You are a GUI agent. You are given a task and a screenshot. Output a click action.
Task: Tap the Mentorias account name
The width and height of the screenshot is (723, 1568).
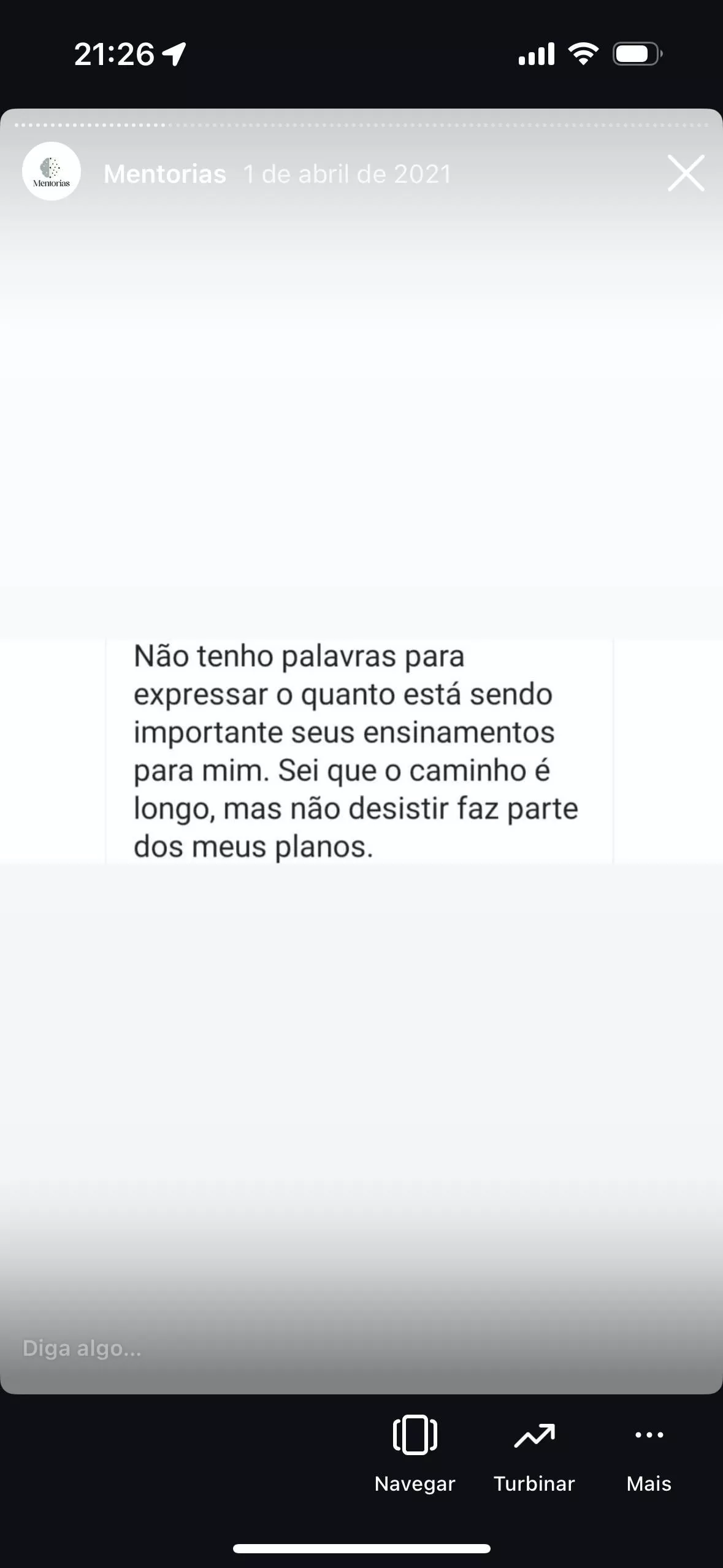[x=164, y=174]
